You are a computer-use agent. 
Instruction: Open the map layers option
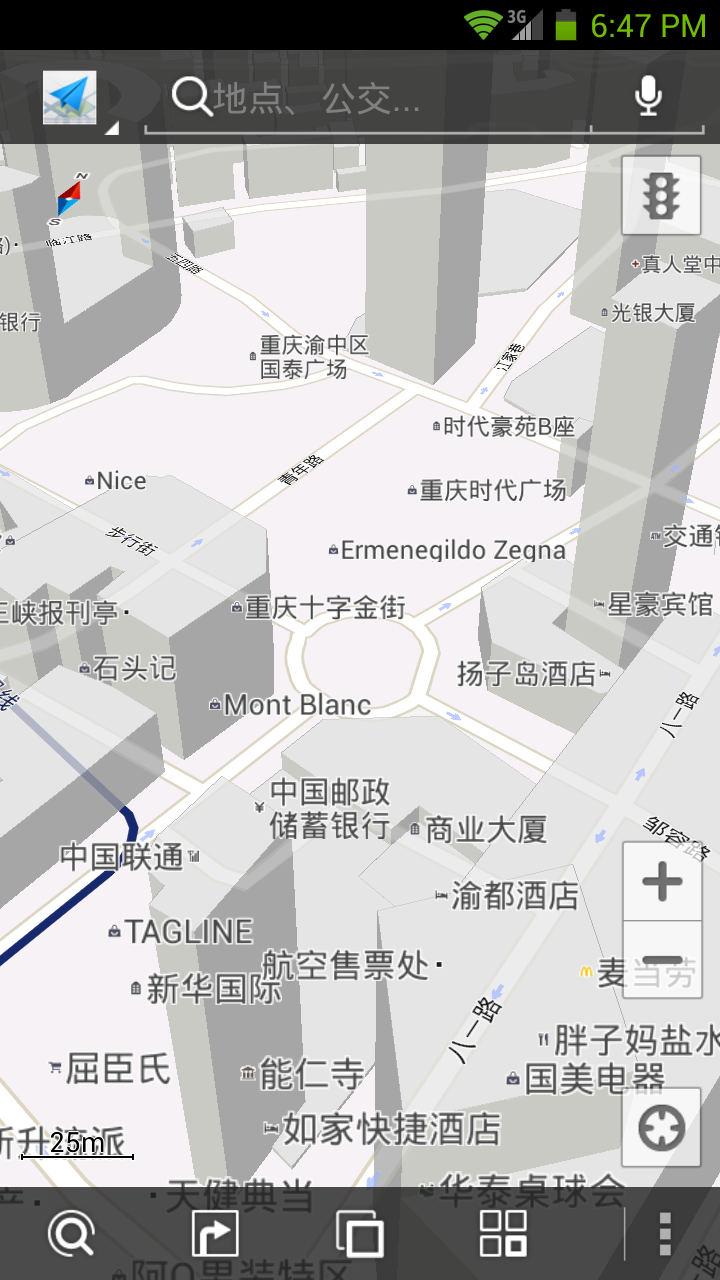(359, 1233)
